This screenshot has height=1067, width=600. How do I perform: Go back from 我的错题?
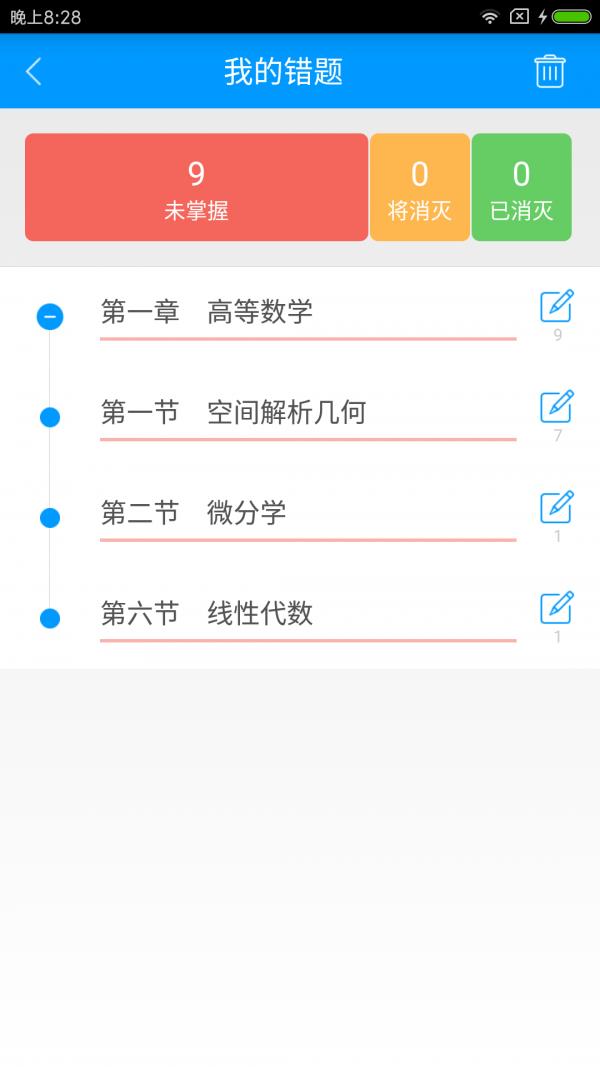tap(33, 71)
